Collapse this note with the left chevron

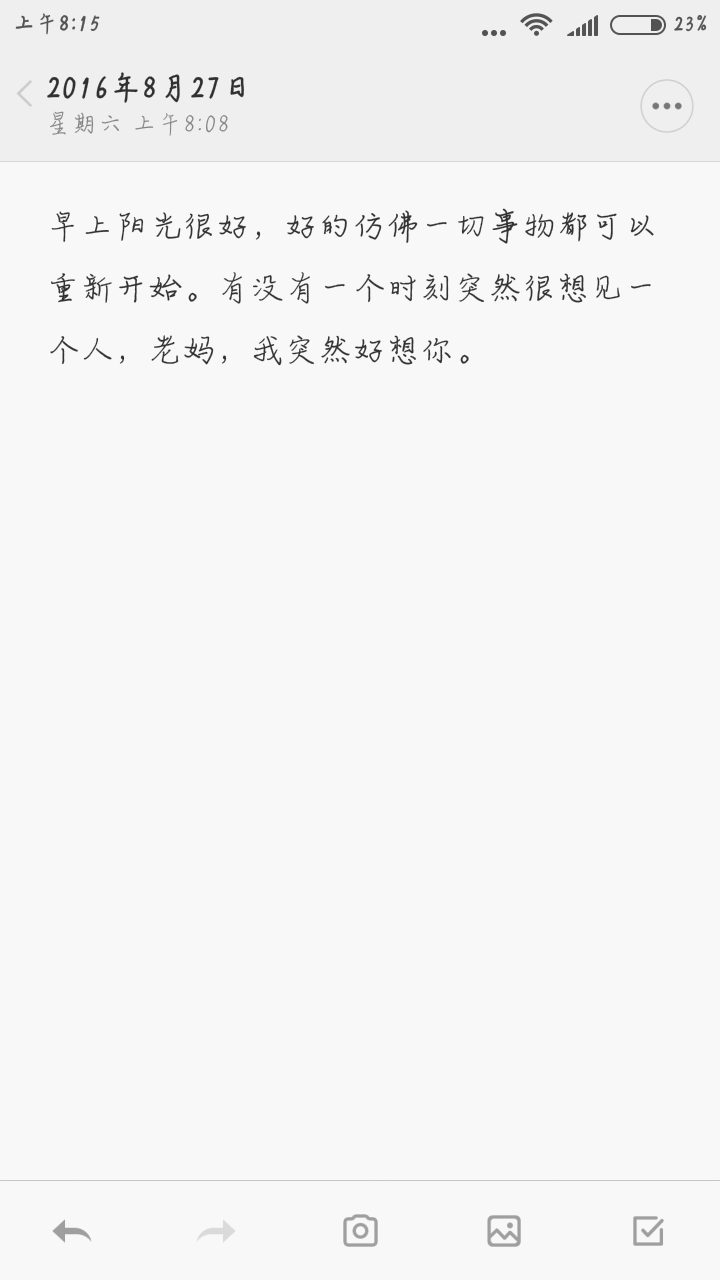(x=22, y=92)
